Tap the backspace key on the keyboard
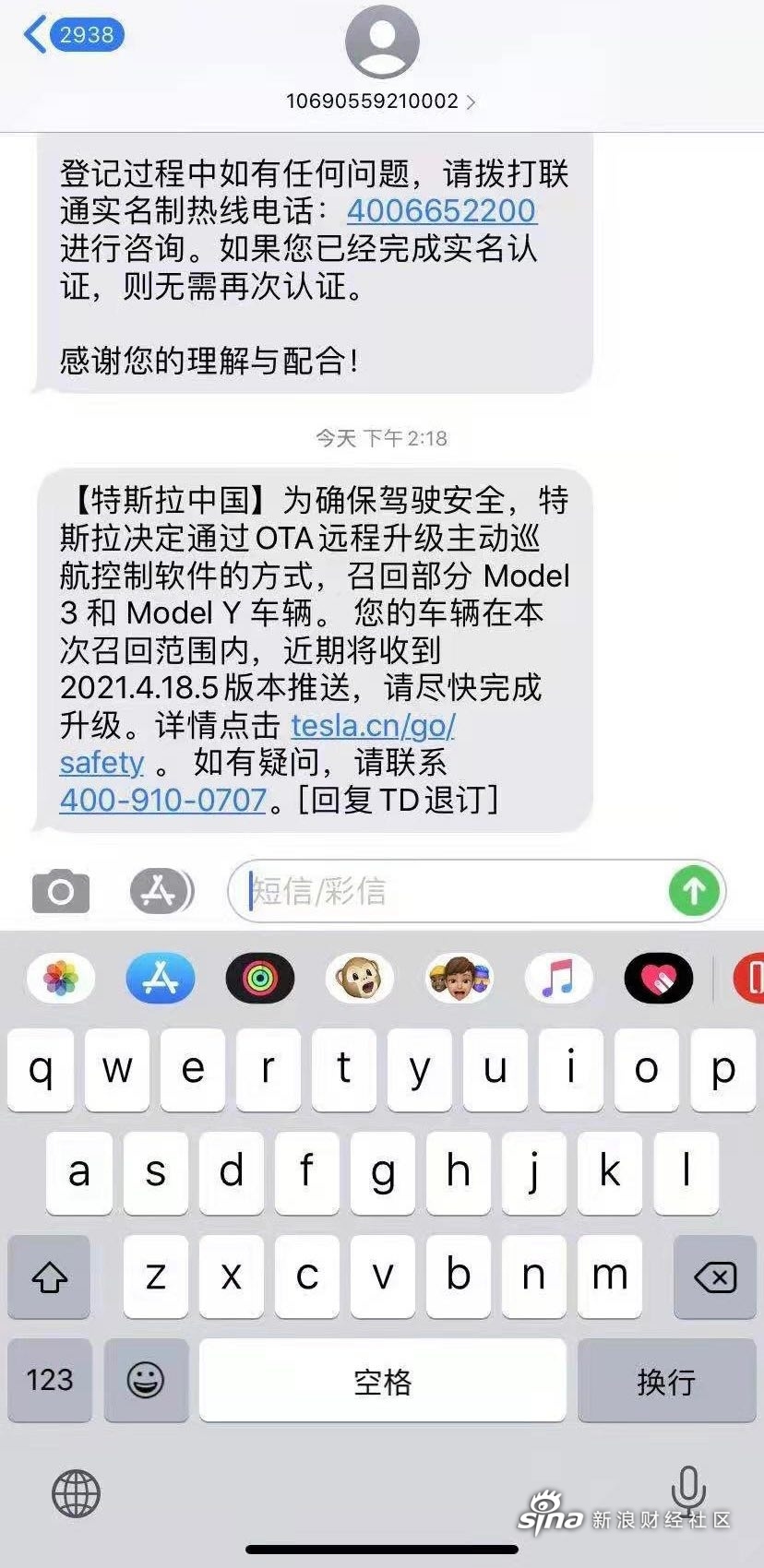764x1568 pixels. point(714,1277)
